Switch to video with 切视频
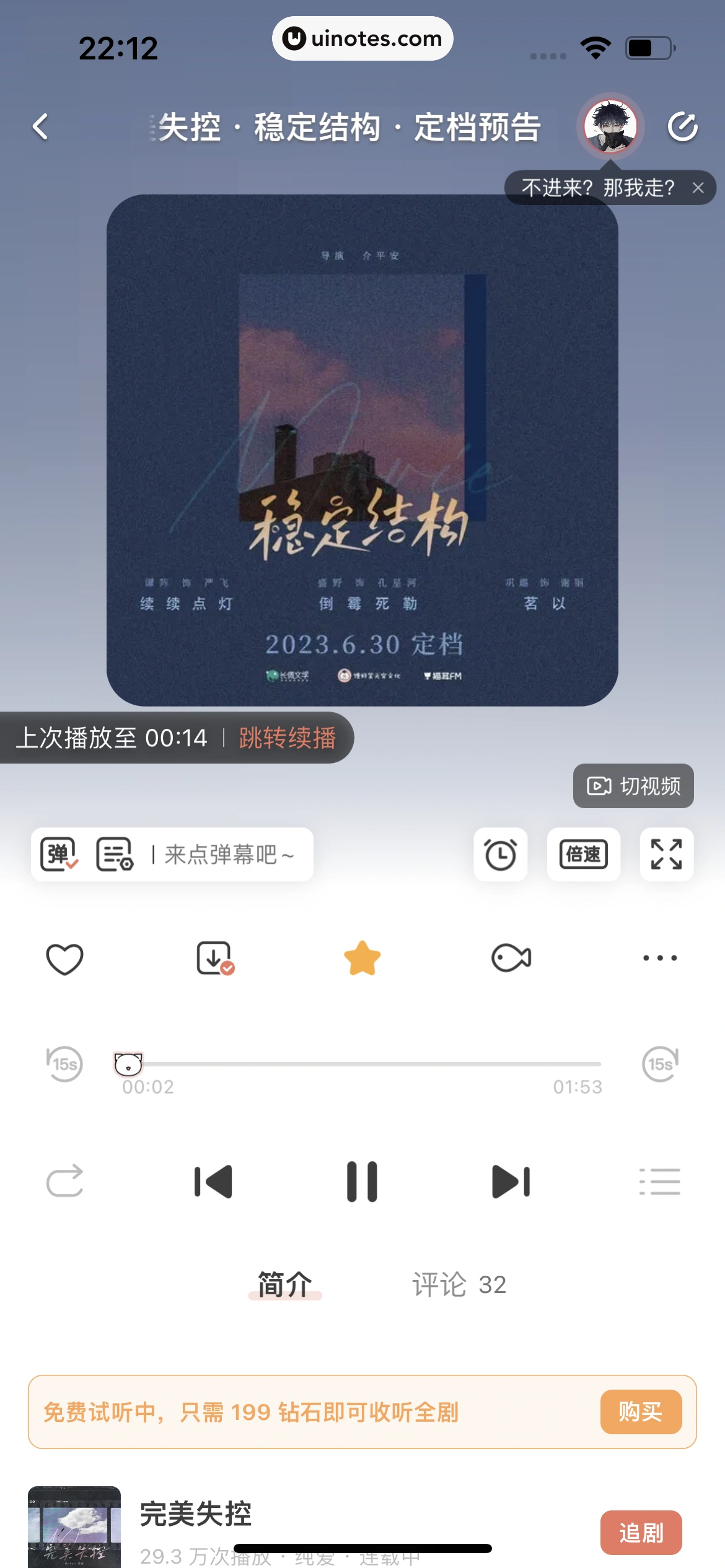 point(633,786)
